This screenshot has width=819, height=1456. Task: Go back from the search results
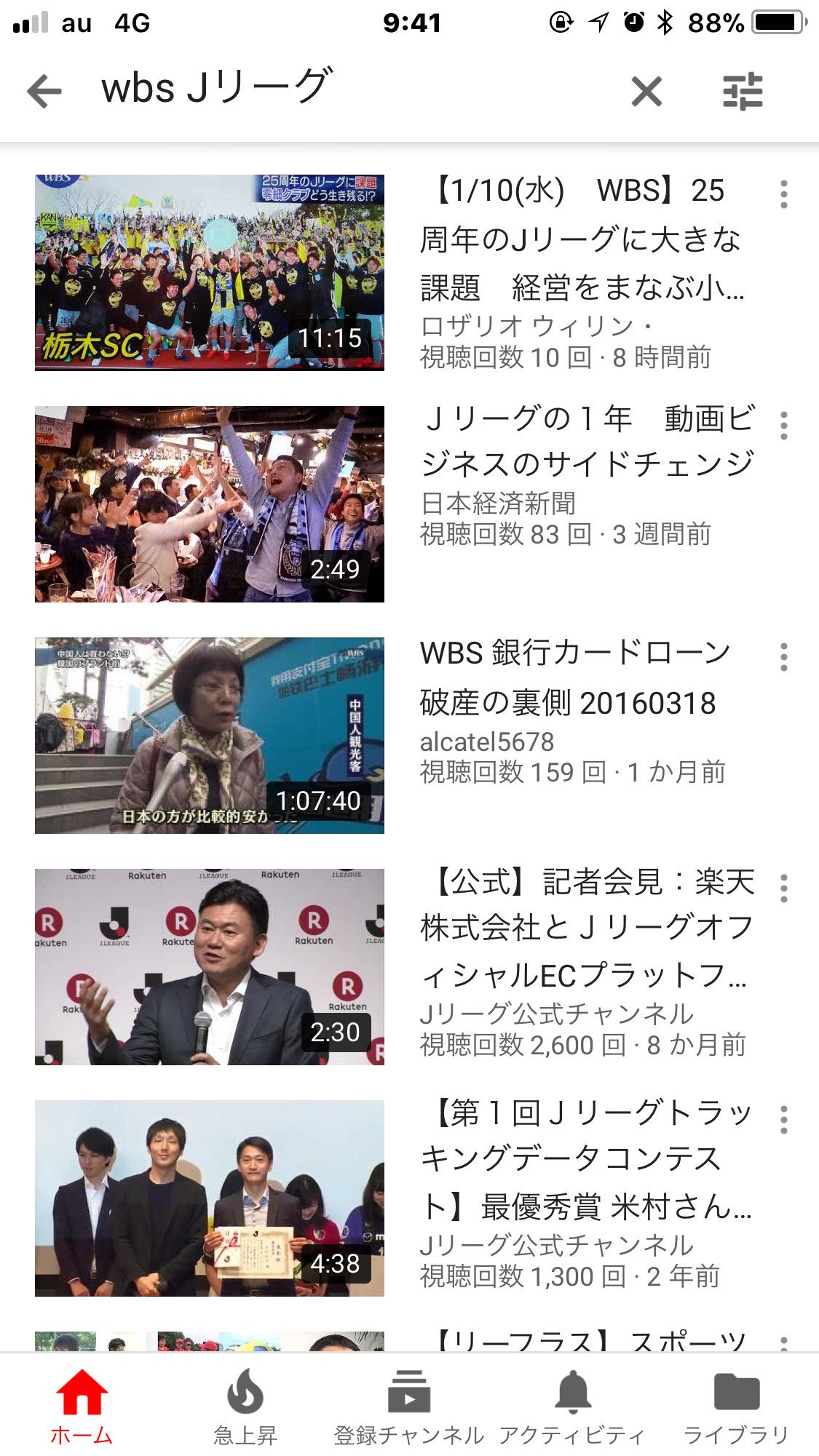tap(44, 92)
